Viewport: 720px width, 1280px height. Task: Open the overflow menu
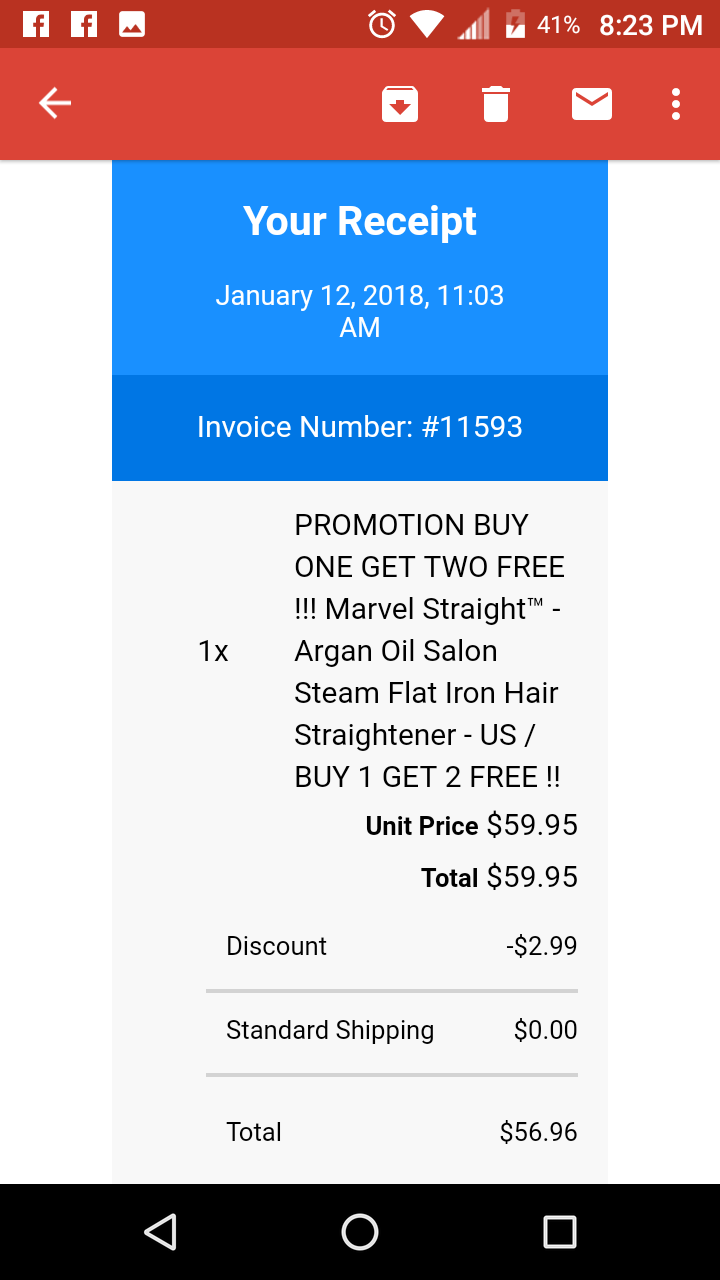pyautogui.click(x=676, y=104)
